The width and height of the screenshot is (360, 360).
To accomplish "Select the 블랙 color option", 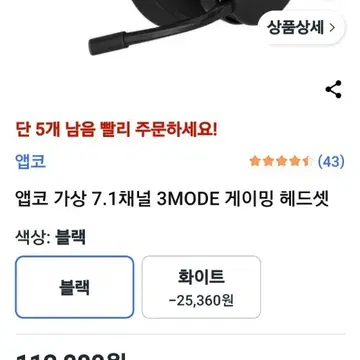I will click(75, 287).
